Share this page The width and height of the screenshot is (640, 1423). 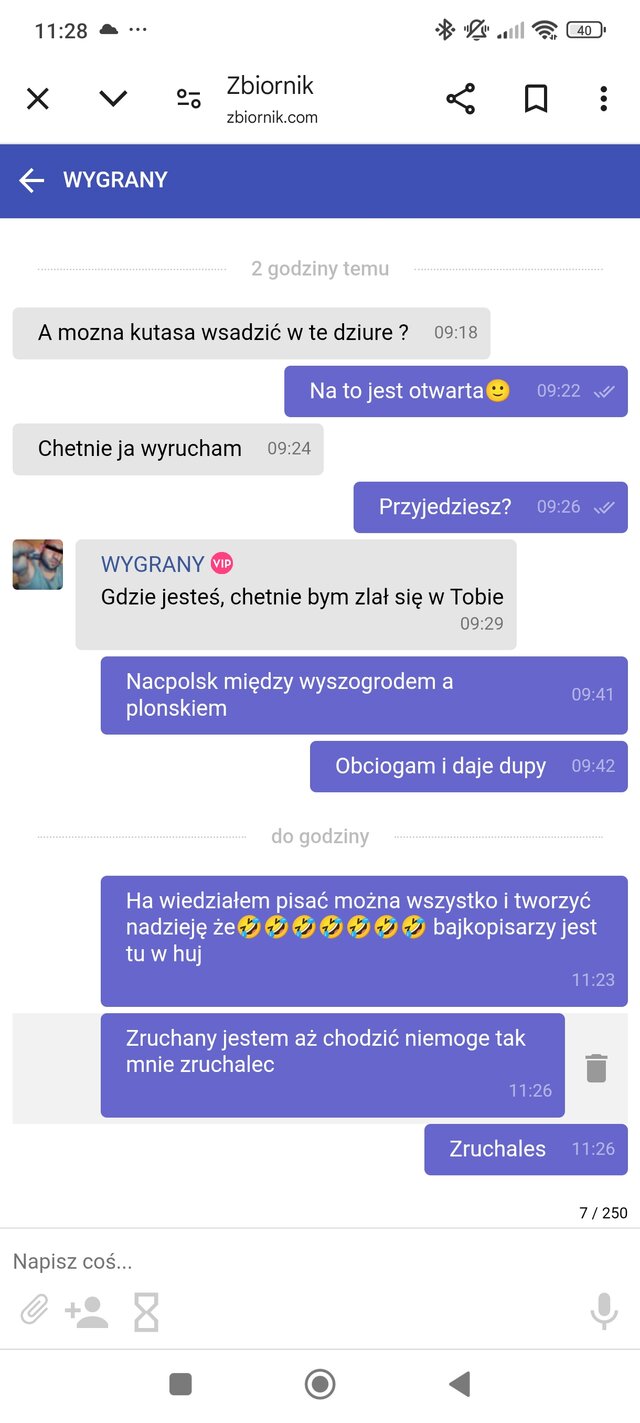[x=460, y=98]
